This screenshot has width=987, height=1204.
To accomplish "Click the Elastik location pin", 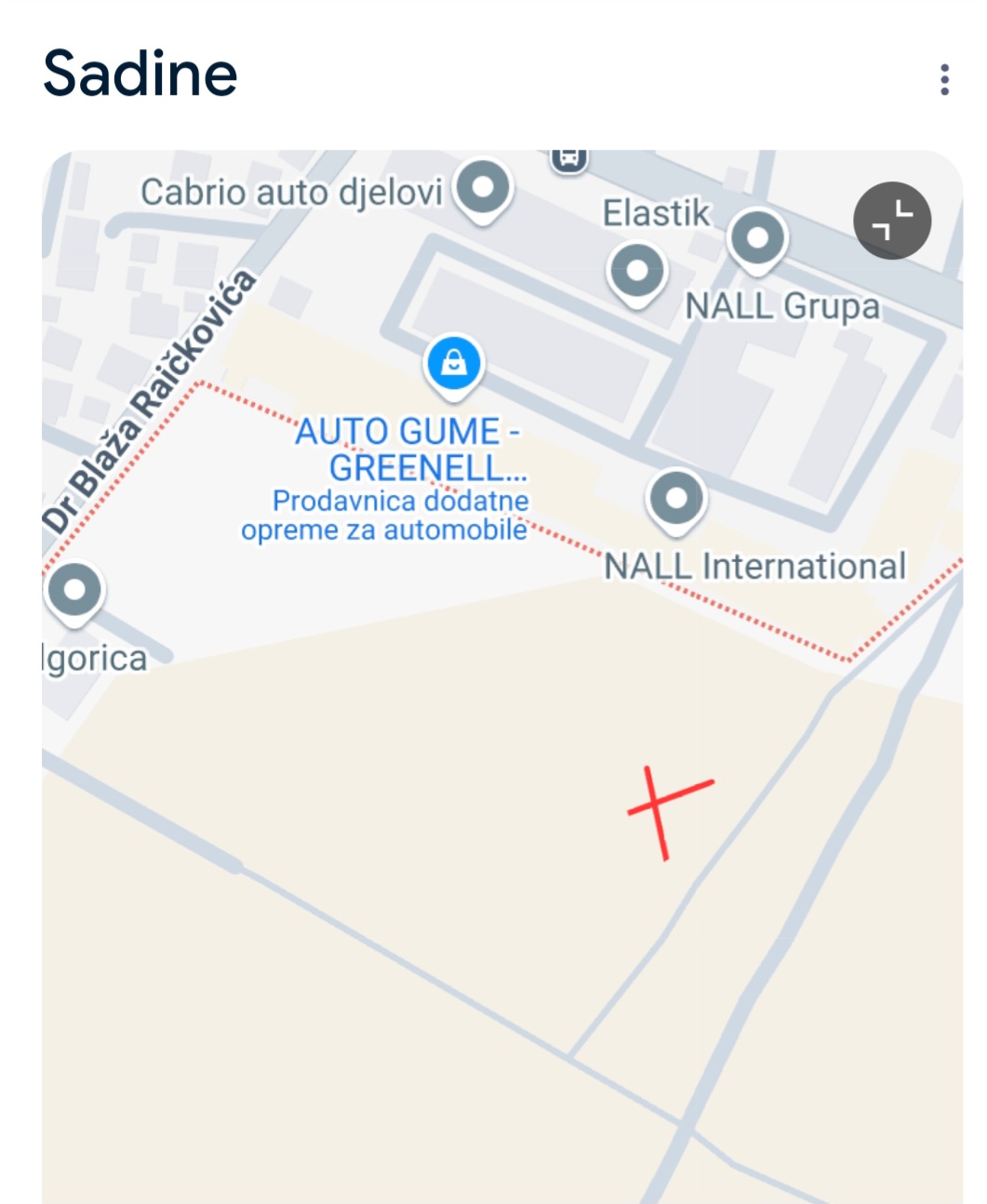I will [x=637, y=270].
